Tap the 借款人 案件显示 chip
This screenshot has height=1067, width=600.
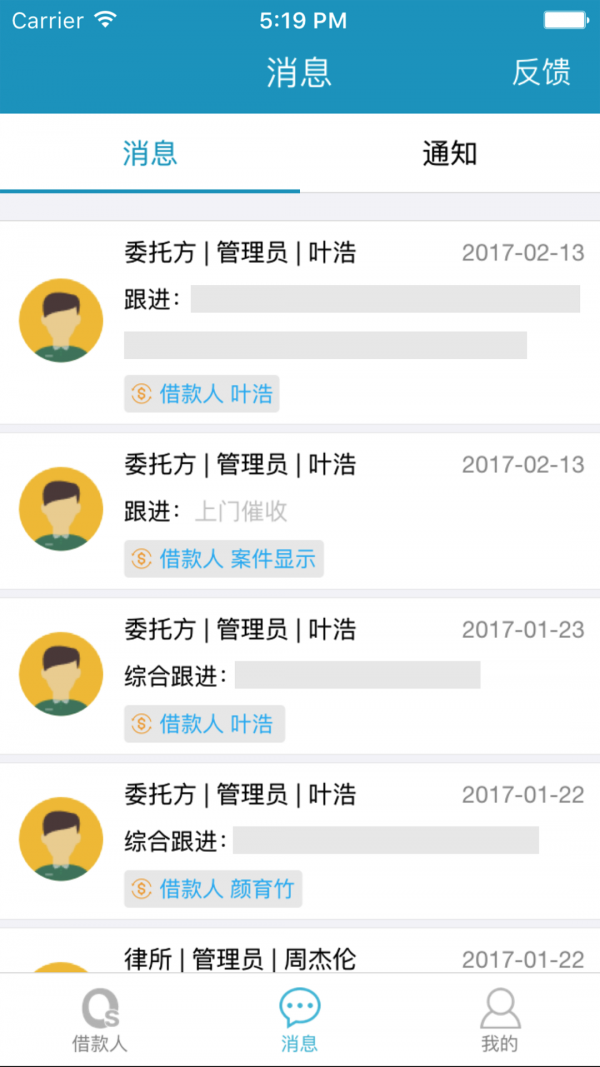click(224, 559)
